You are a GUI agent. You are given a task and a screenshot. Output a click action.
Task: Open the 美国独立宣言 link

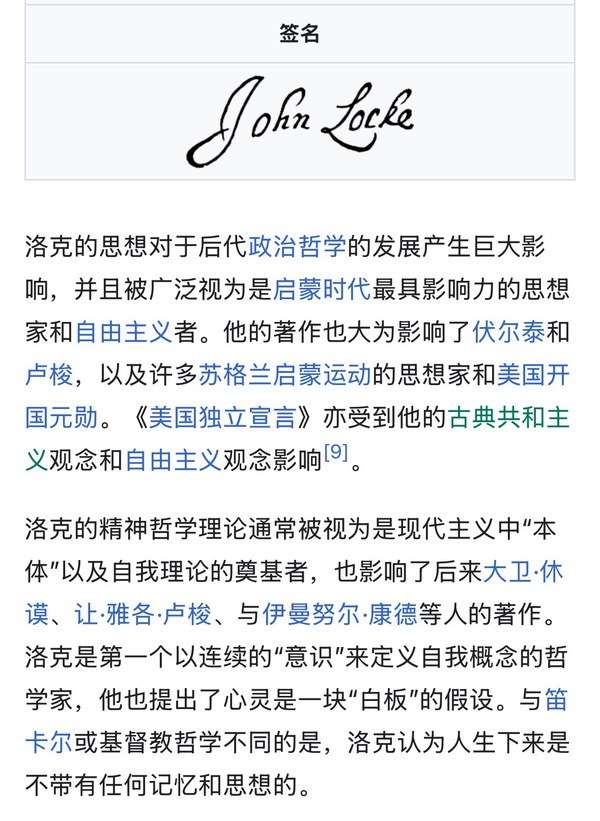pos(210,417)
